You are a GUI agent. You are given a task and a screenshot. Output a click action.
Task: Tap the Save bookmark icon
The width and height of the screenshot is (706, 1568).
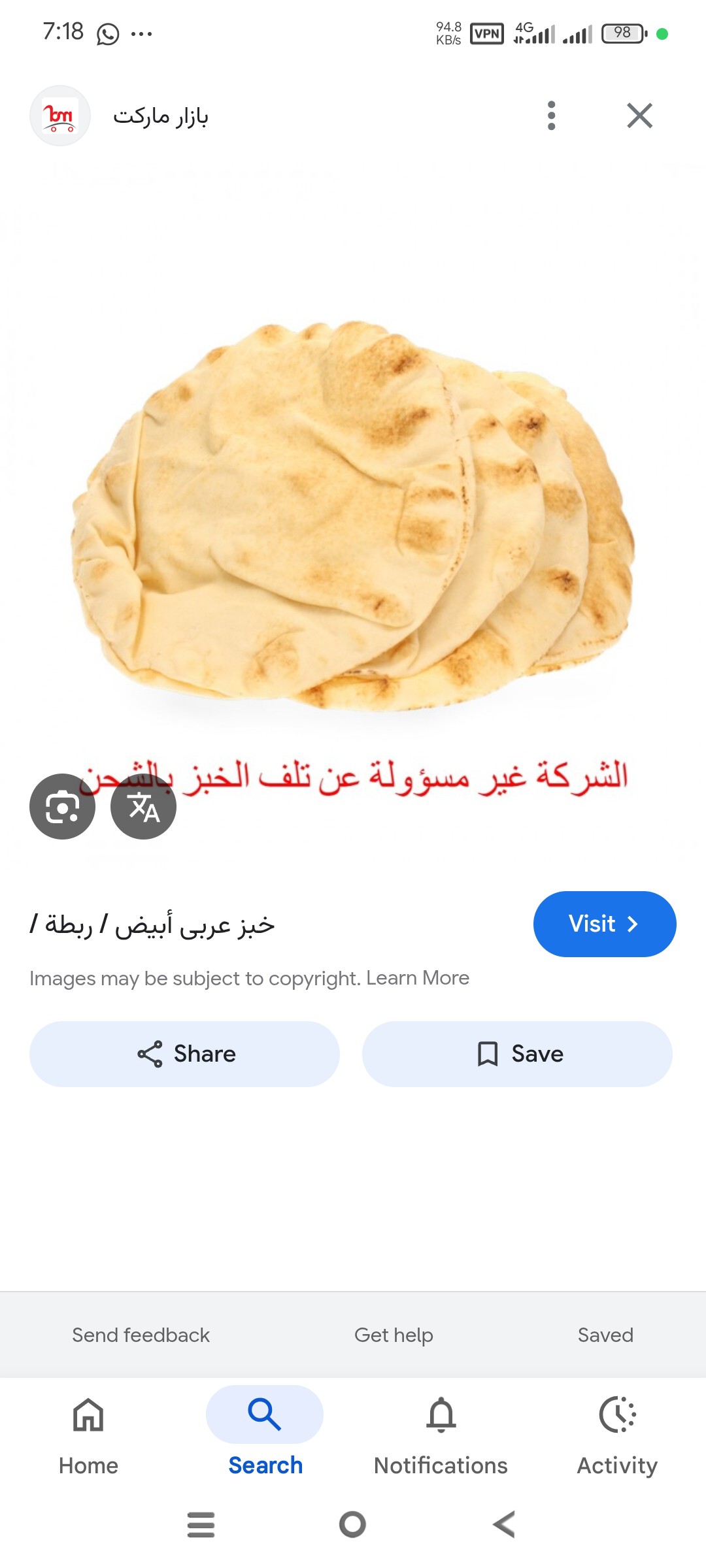tap(488, 1053)
